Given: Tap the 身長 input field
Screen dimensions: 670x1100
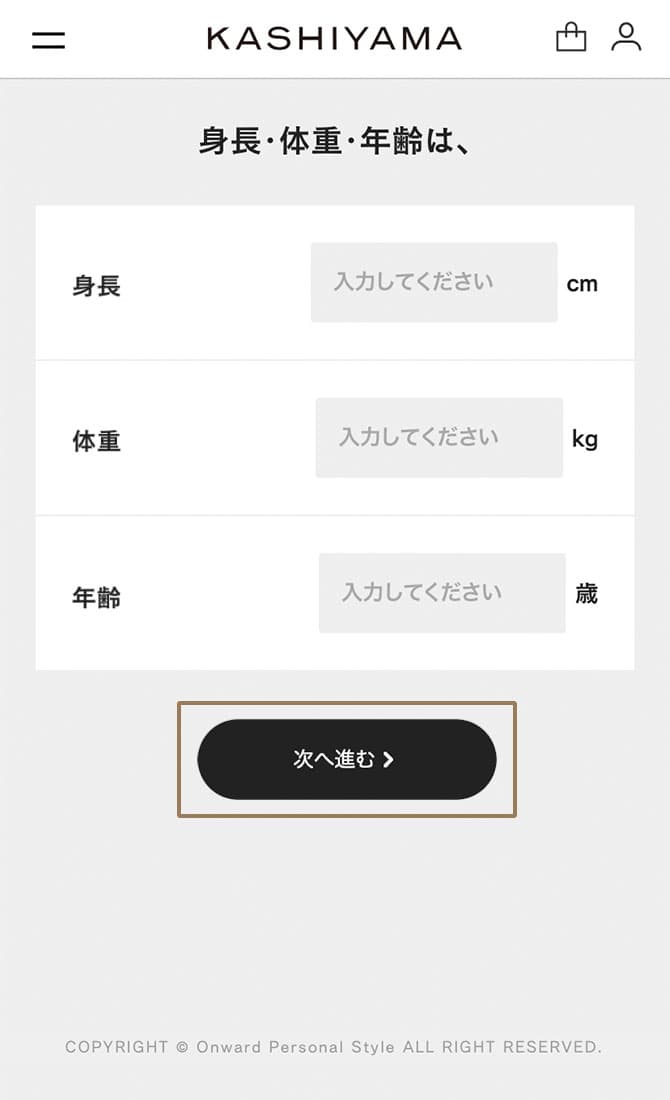Looking at the screenshot, I should pyautogui.click(x=434, y=283).
